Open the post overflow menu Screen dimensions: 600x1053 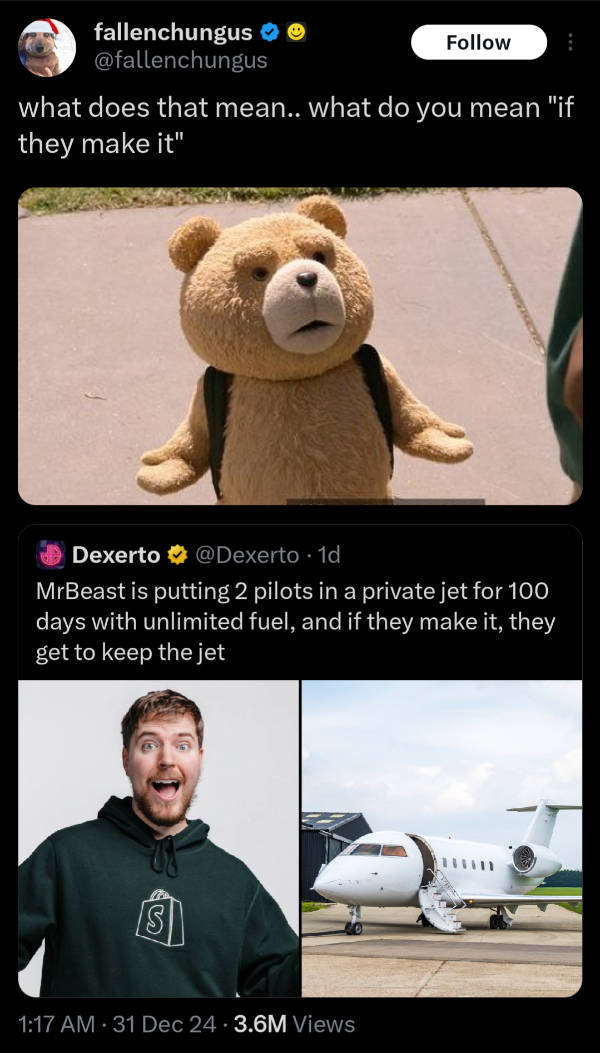click(571, 43)
